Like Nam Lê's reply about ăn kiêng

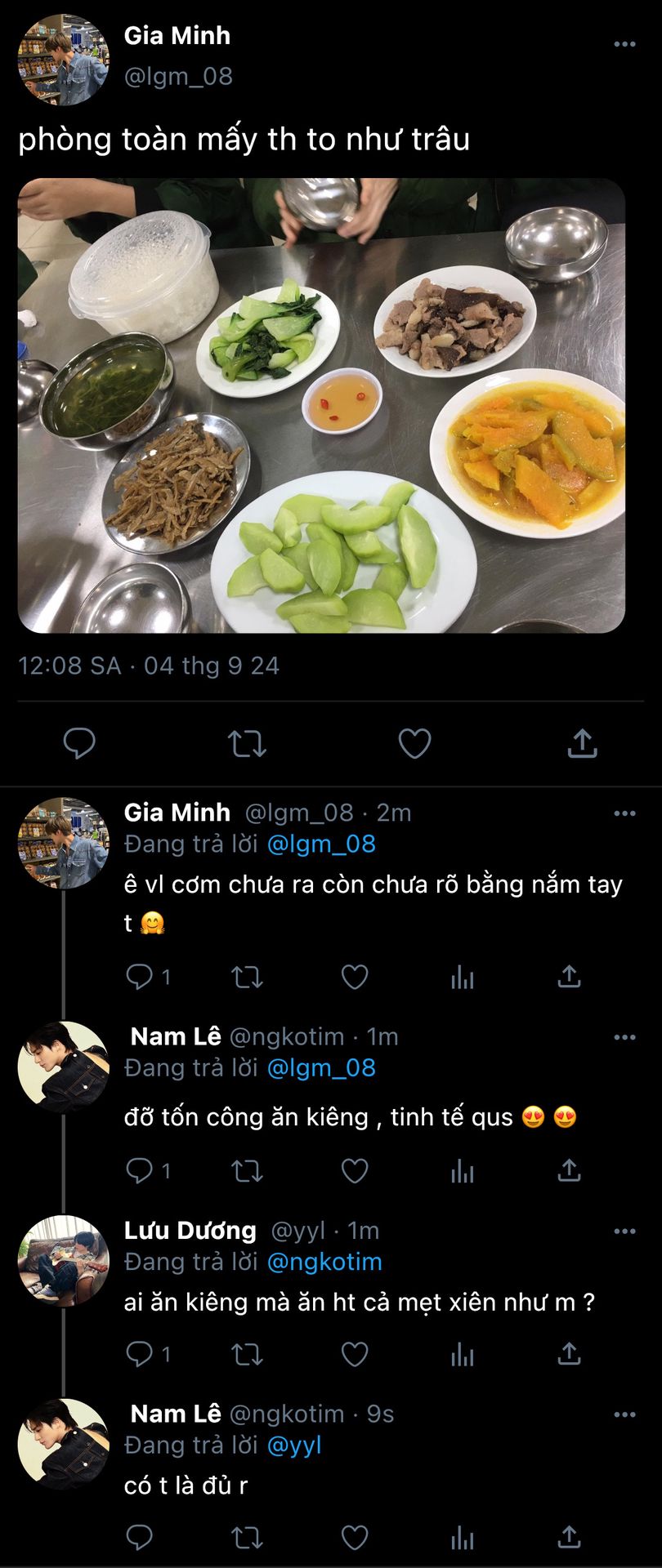click(354, 1171)
